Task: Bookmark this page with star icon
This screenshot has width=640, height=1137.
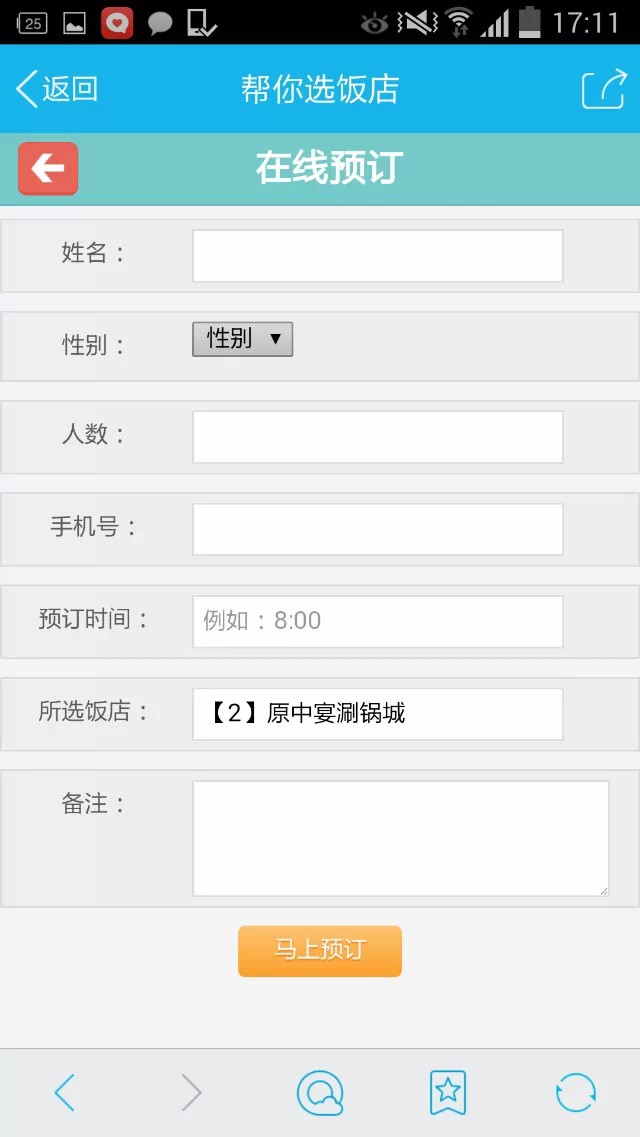Action: tap(447, 1093)
